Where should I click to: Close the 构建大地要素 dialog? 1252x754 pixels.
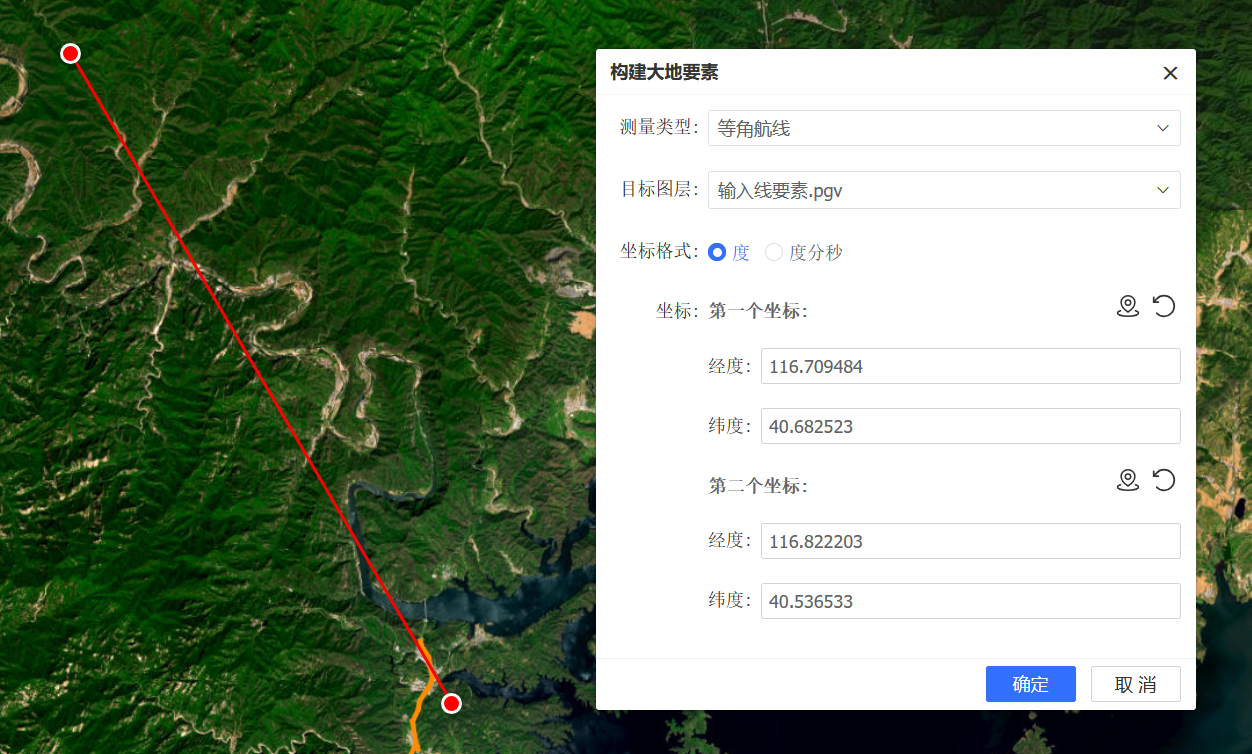[1170, 73]
